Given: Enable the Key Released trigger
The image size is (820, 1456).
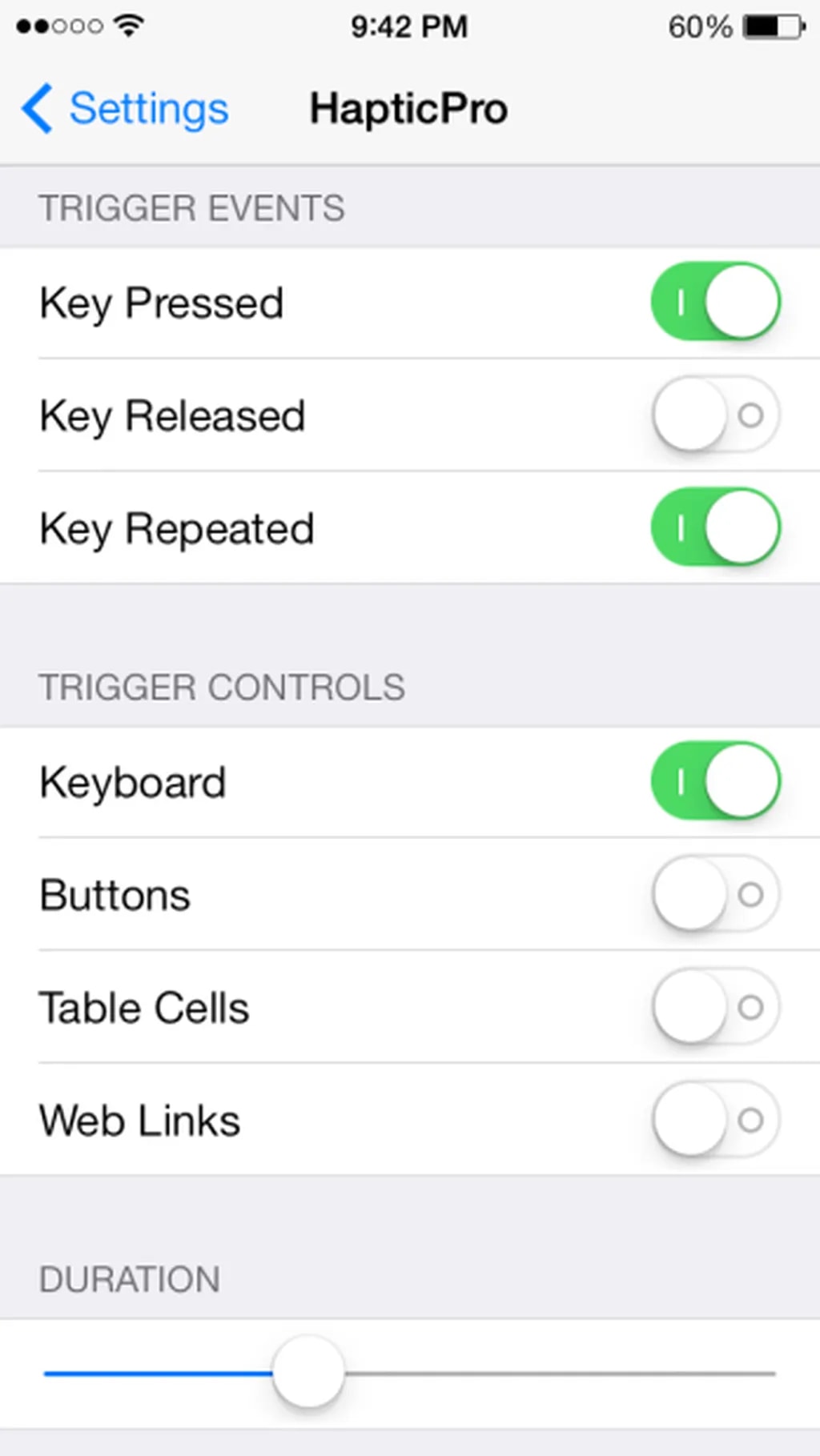Looking at the screenshot, I should (x=715, y=415).
